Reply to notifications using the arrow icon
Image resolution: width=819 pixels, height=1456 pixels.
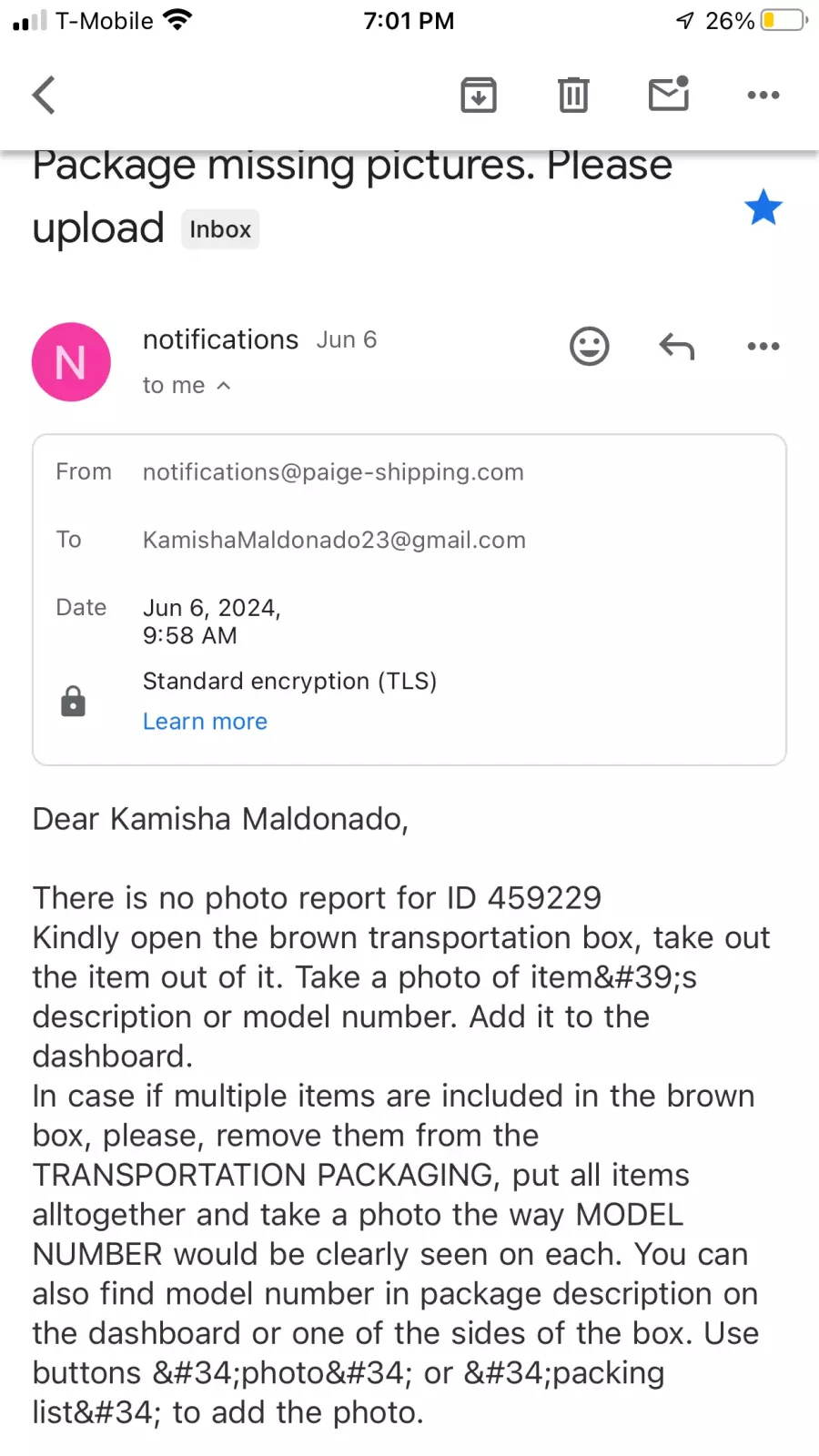click(x=676, y=346)
